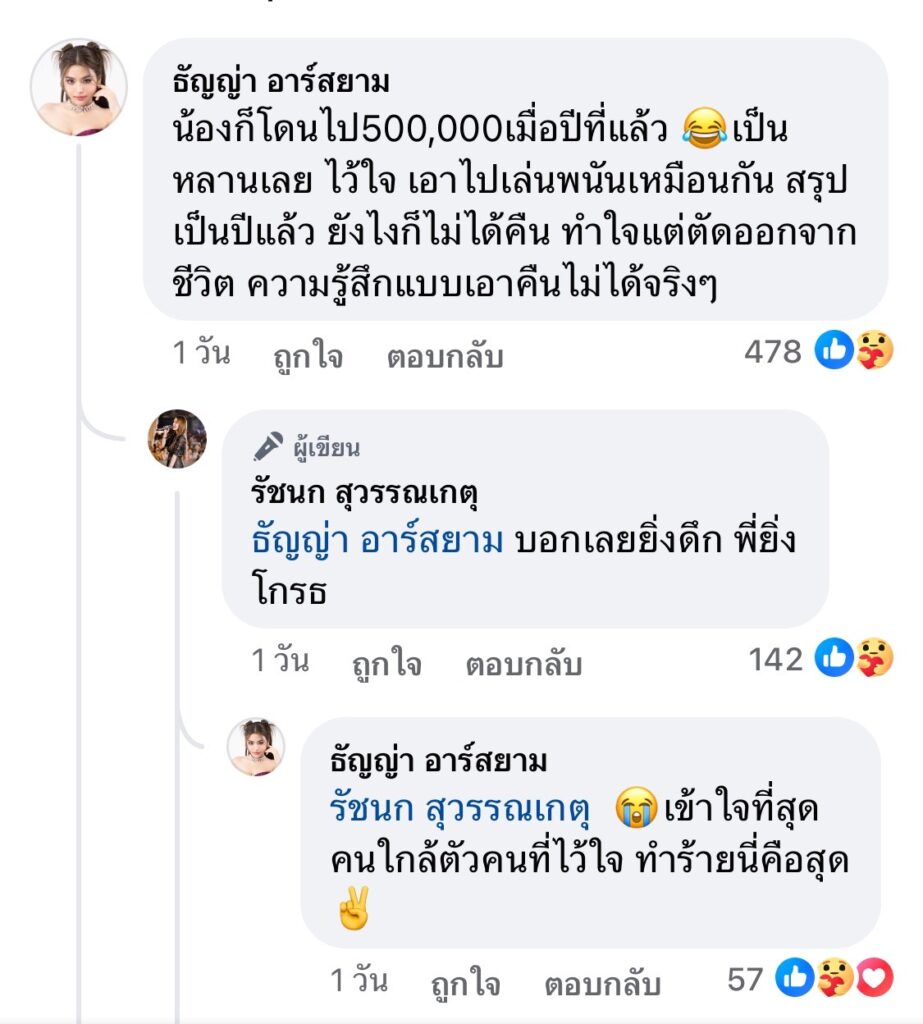Viewport: 923px width, 1024px height.
Task: Like รัชนก สุวรรณเกตุ's reply
Action: pos(386,665)
